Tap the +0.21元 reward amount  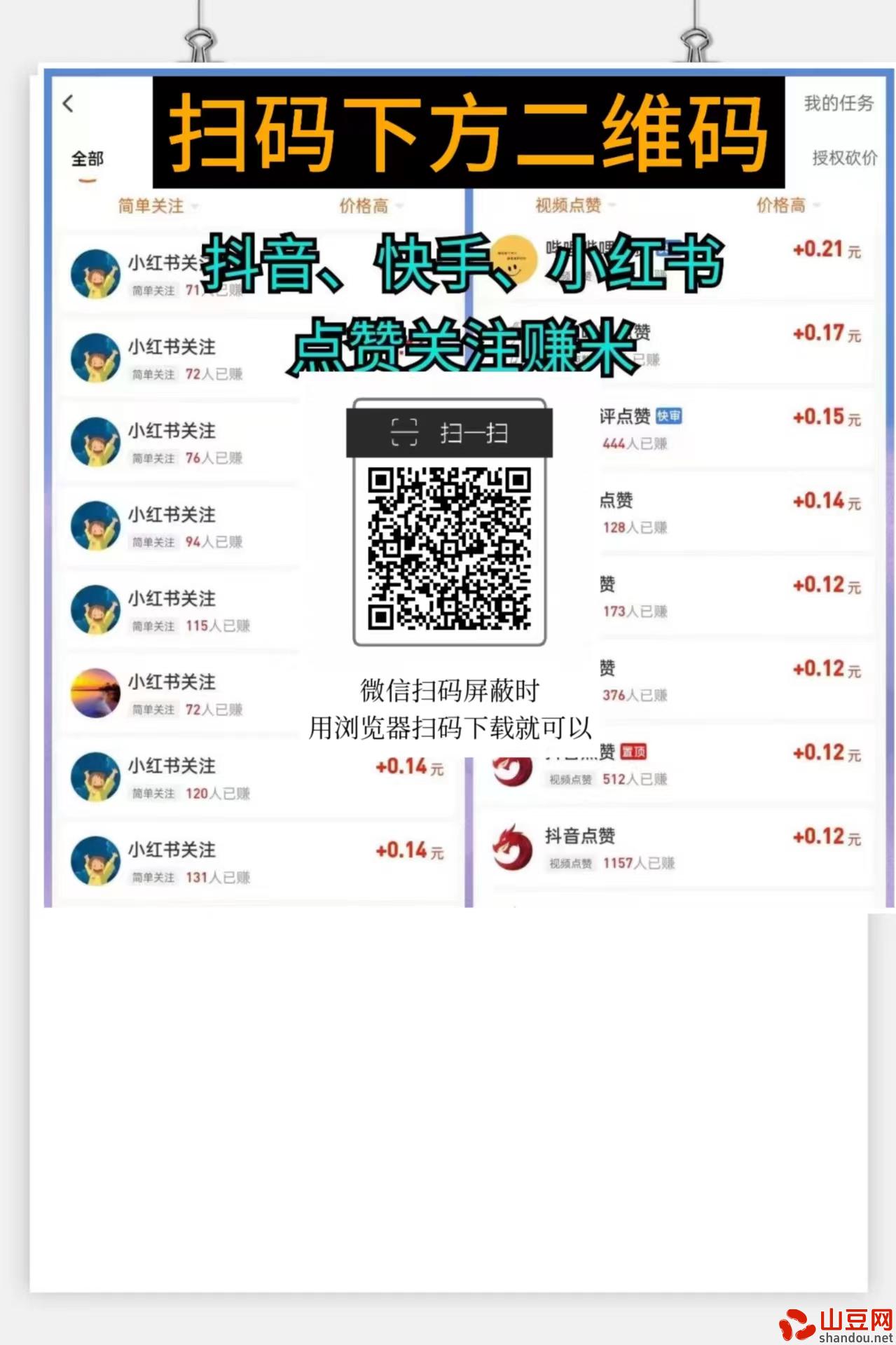pos(826,250)
